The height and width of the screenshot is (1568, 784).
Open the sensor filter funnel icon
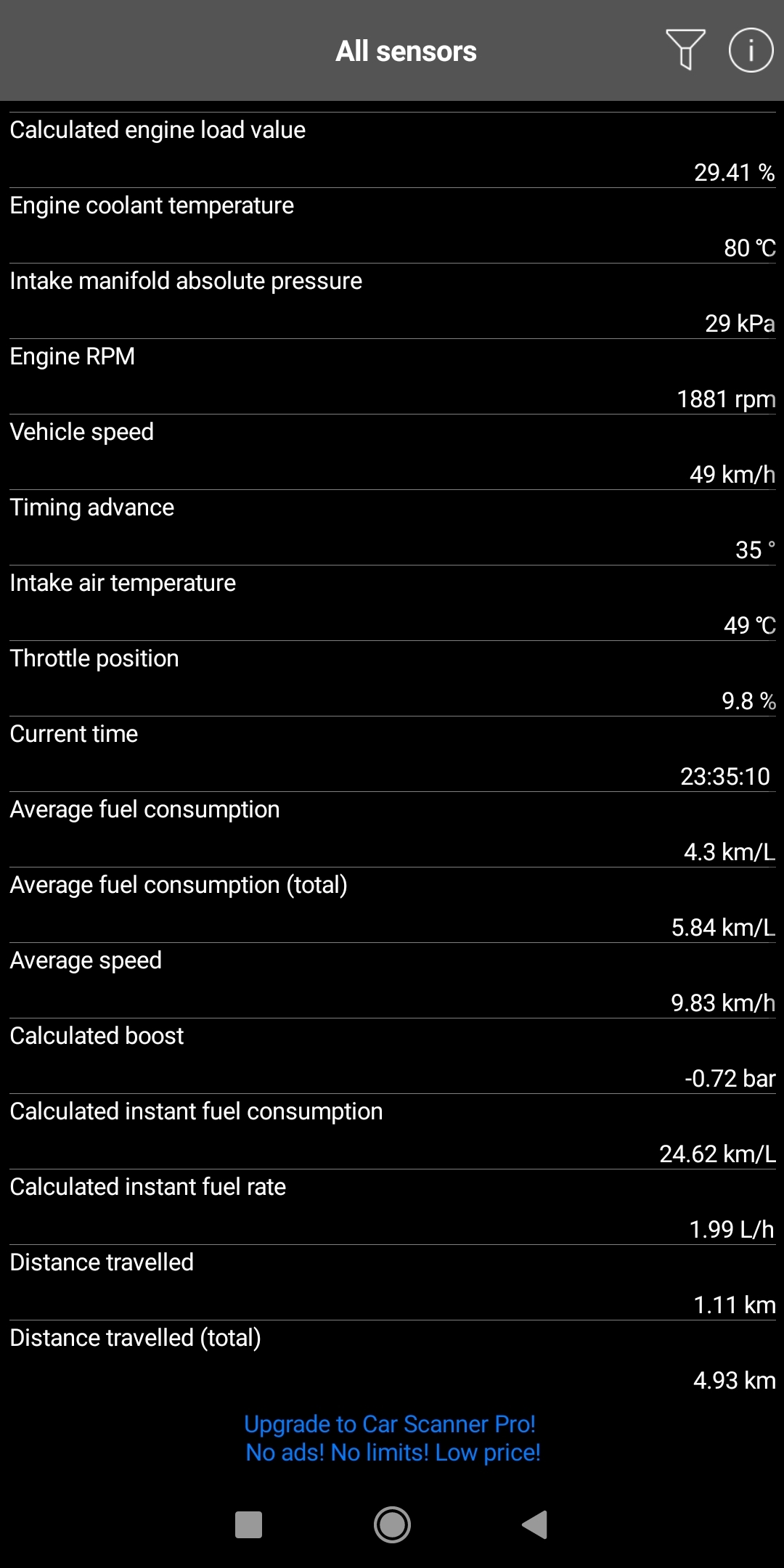coord(685,50)
